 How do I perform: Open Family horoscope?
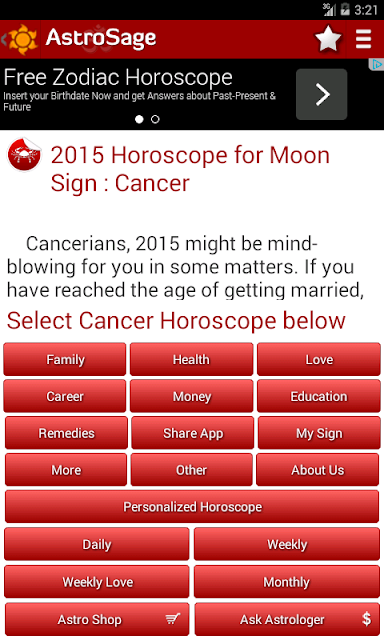[x=65, y=359]
